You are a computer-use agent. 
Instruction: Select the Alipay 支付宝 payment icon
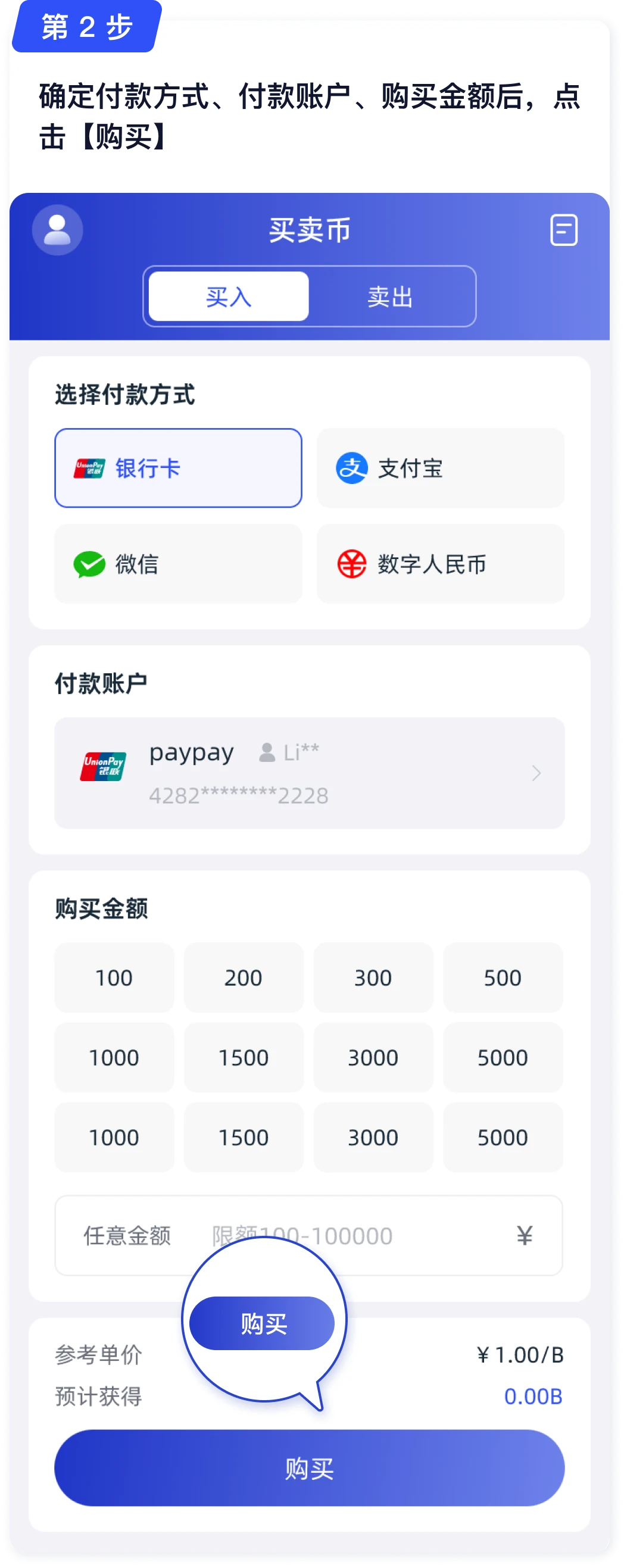(x=352, y=468)
